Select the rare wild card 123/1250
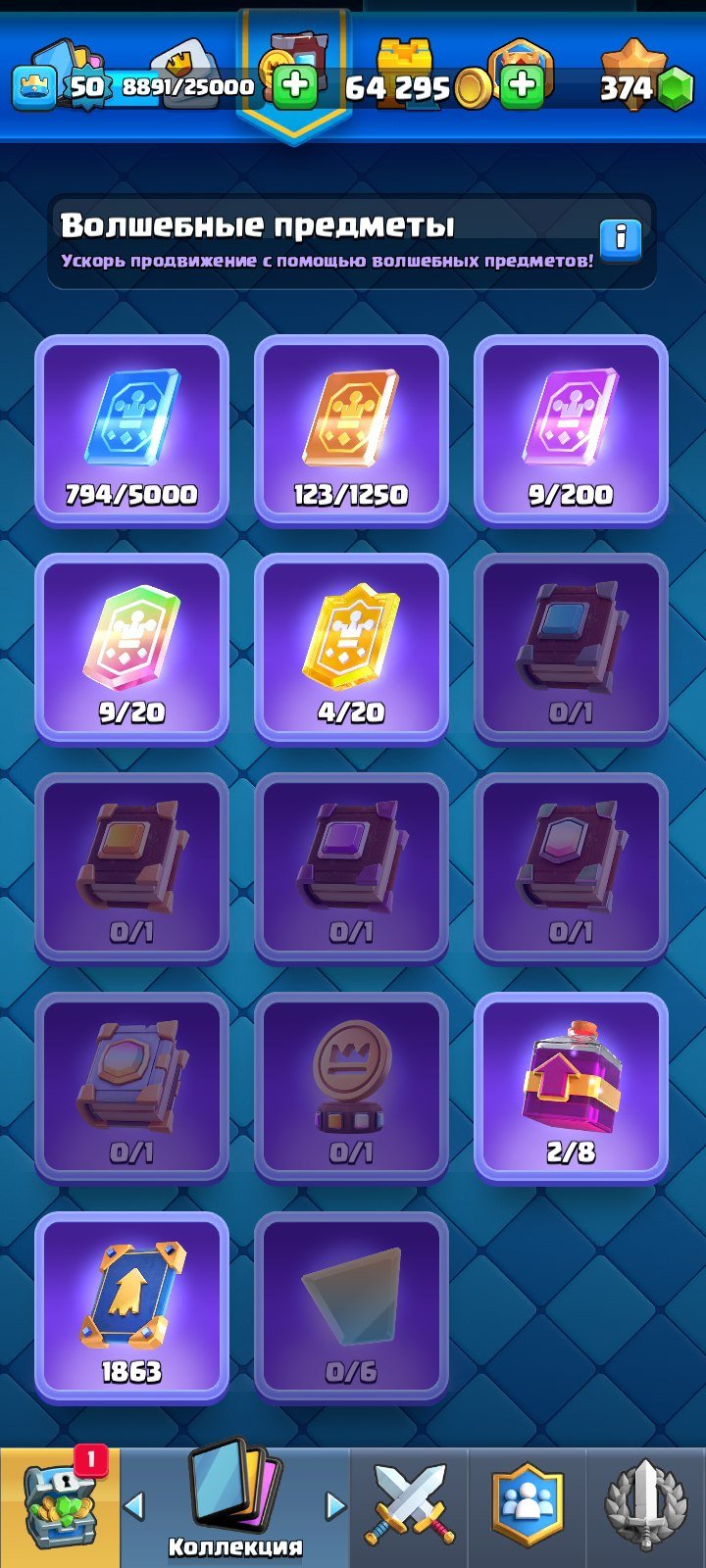This screenshot has height=1568, width=706. point(351,430)
